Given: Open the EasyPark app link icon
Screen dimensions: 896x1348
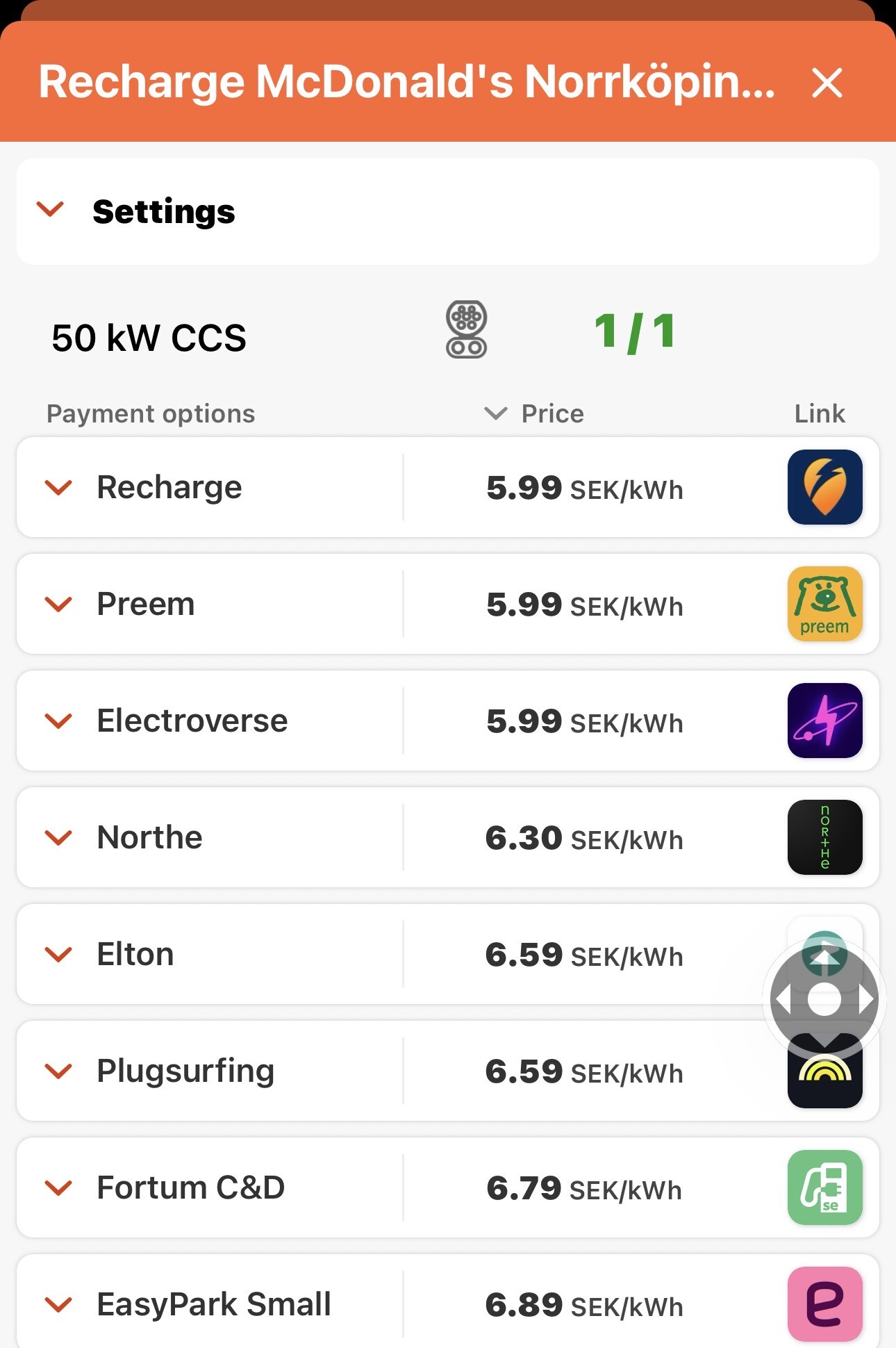Looking at the screenshot, I should coord(824,1304).
